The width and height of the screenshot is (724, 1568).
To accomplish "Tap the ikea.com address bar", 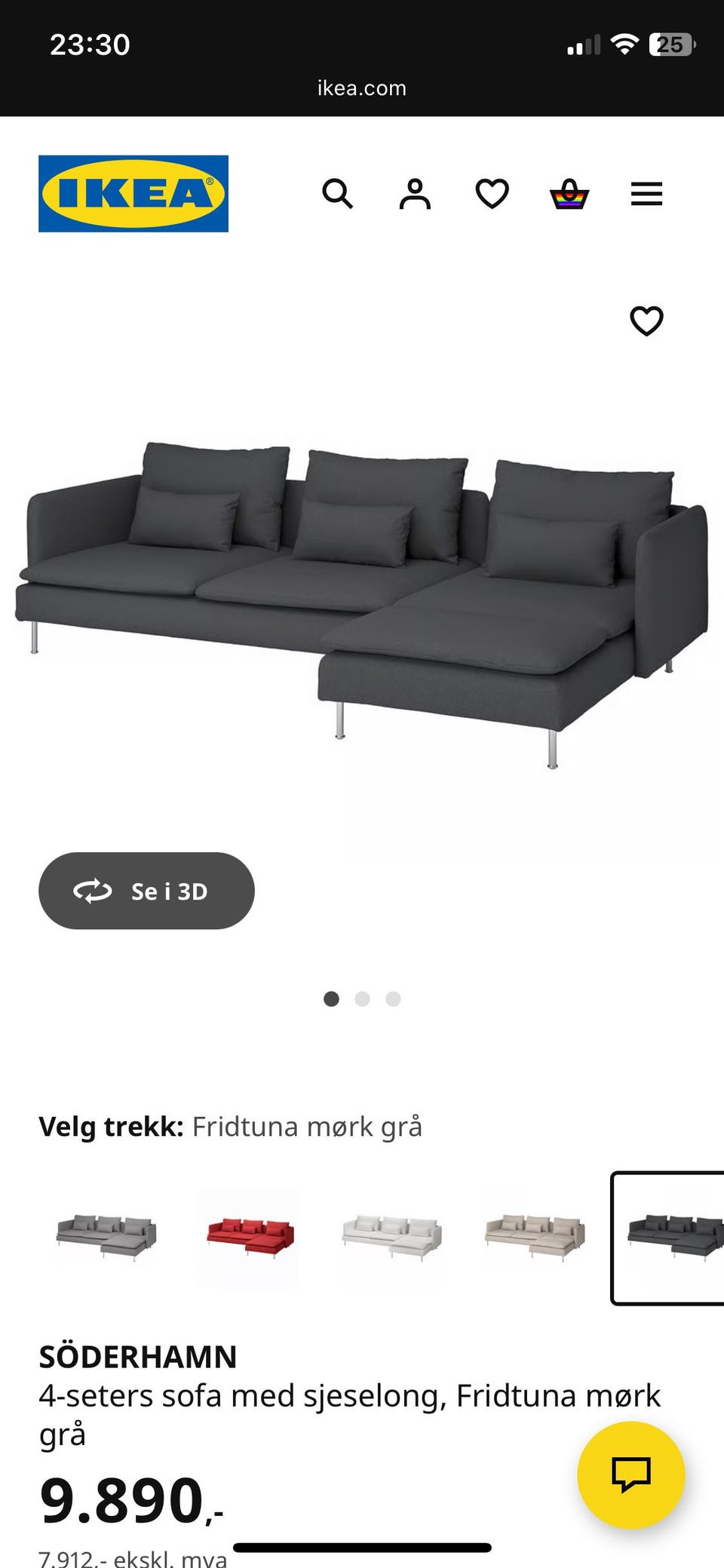I will 362,88.
